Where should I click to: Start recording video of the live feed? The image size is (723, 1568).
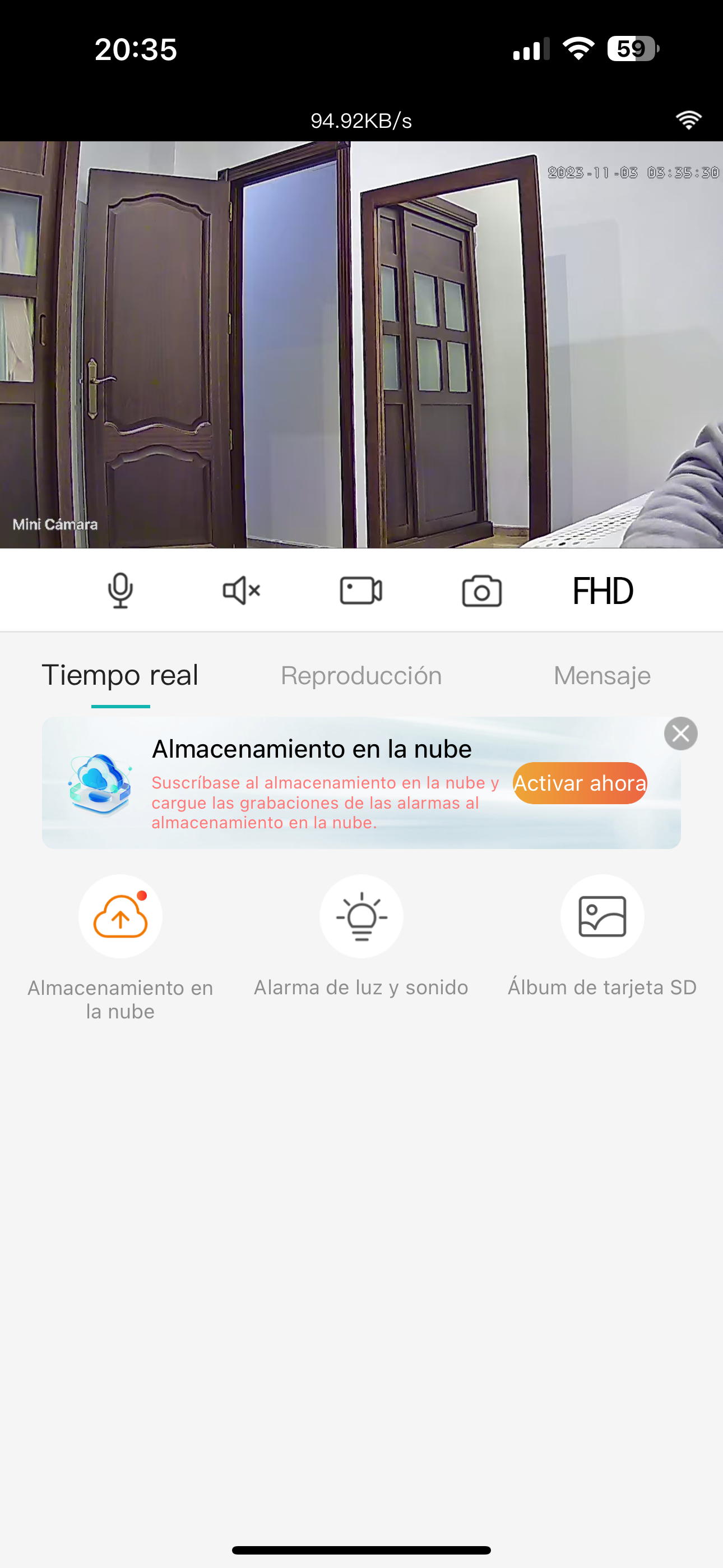[361, 591]
